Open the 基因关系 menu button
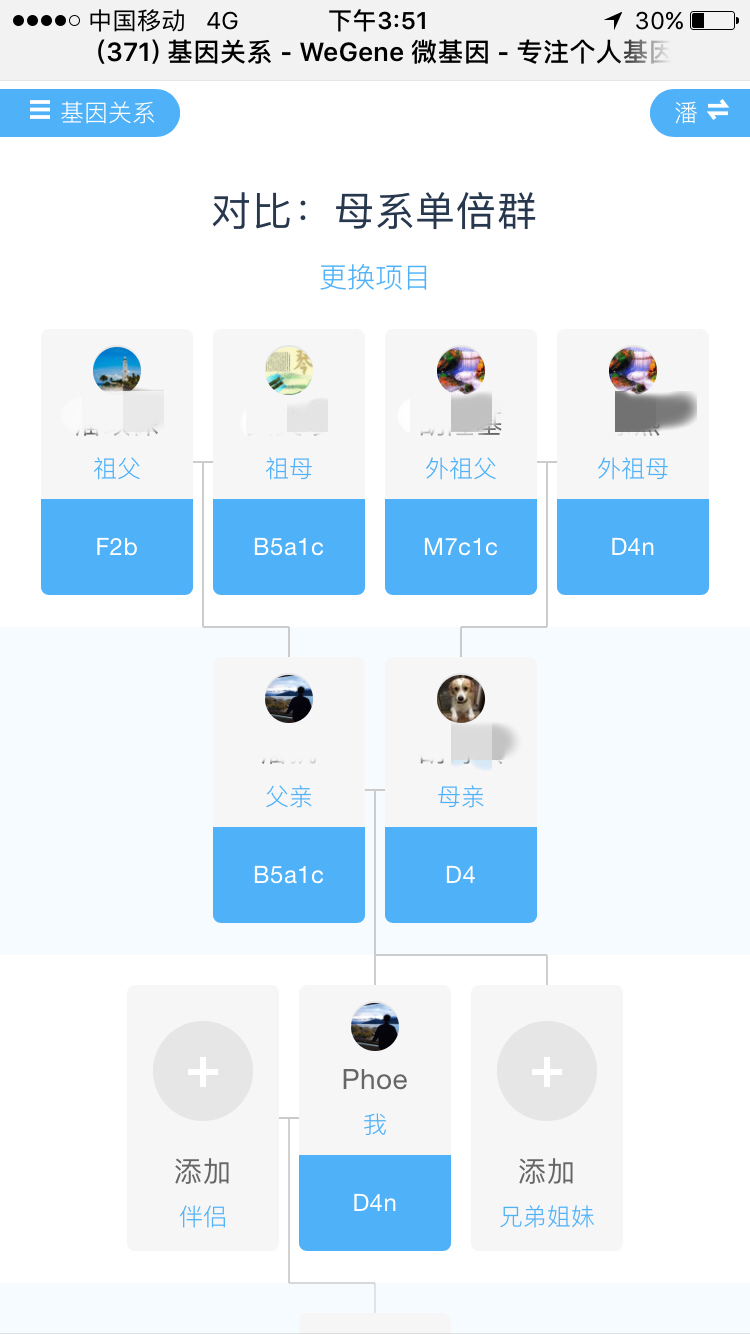 (x=90, y=112)
